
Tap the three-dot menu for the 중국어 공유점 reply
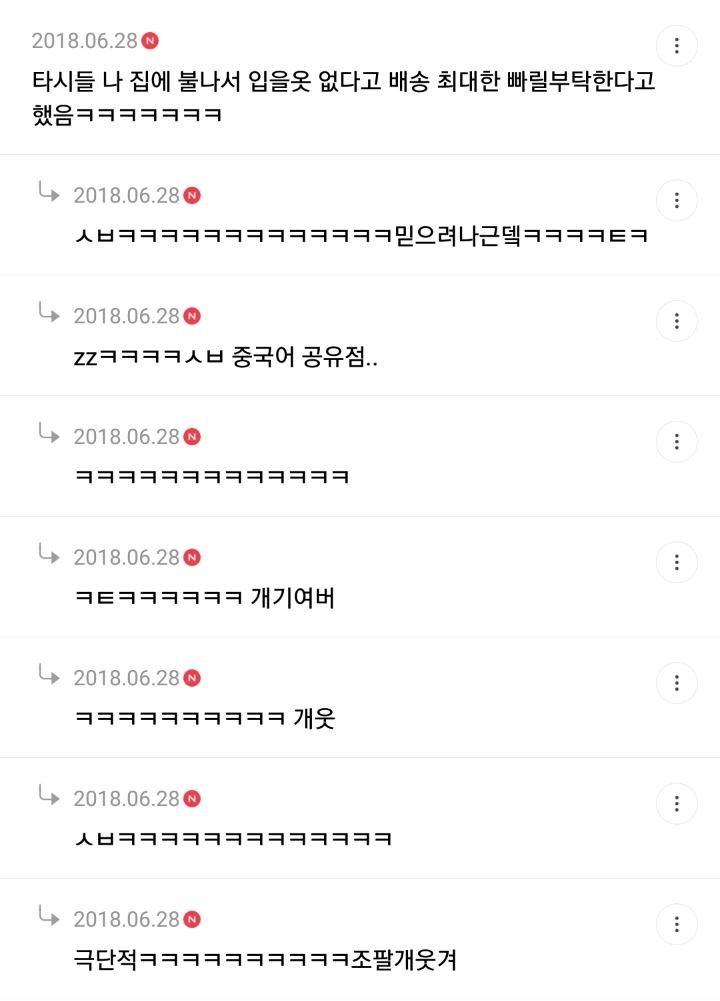click(677, 321)
